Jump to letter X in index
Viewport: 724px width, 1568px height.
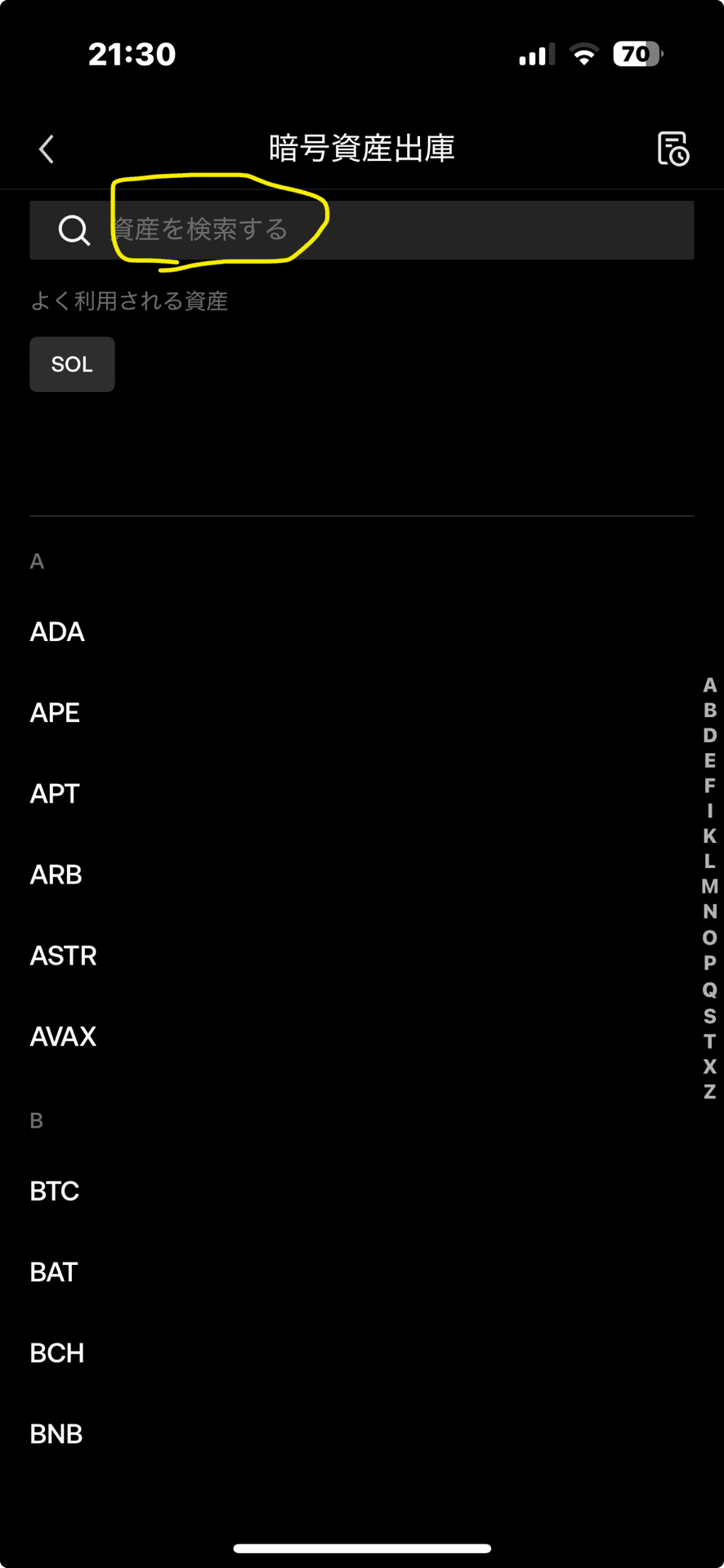pos(709,1066)
